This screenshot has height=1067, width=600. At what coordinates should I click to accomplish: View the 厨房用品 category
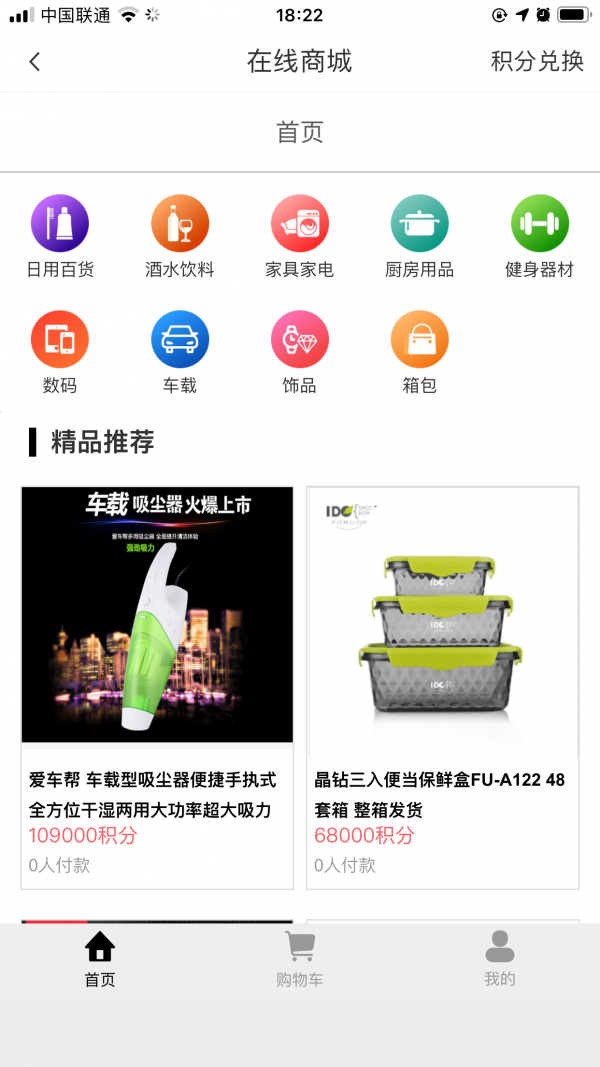click(x=419, y=237)
